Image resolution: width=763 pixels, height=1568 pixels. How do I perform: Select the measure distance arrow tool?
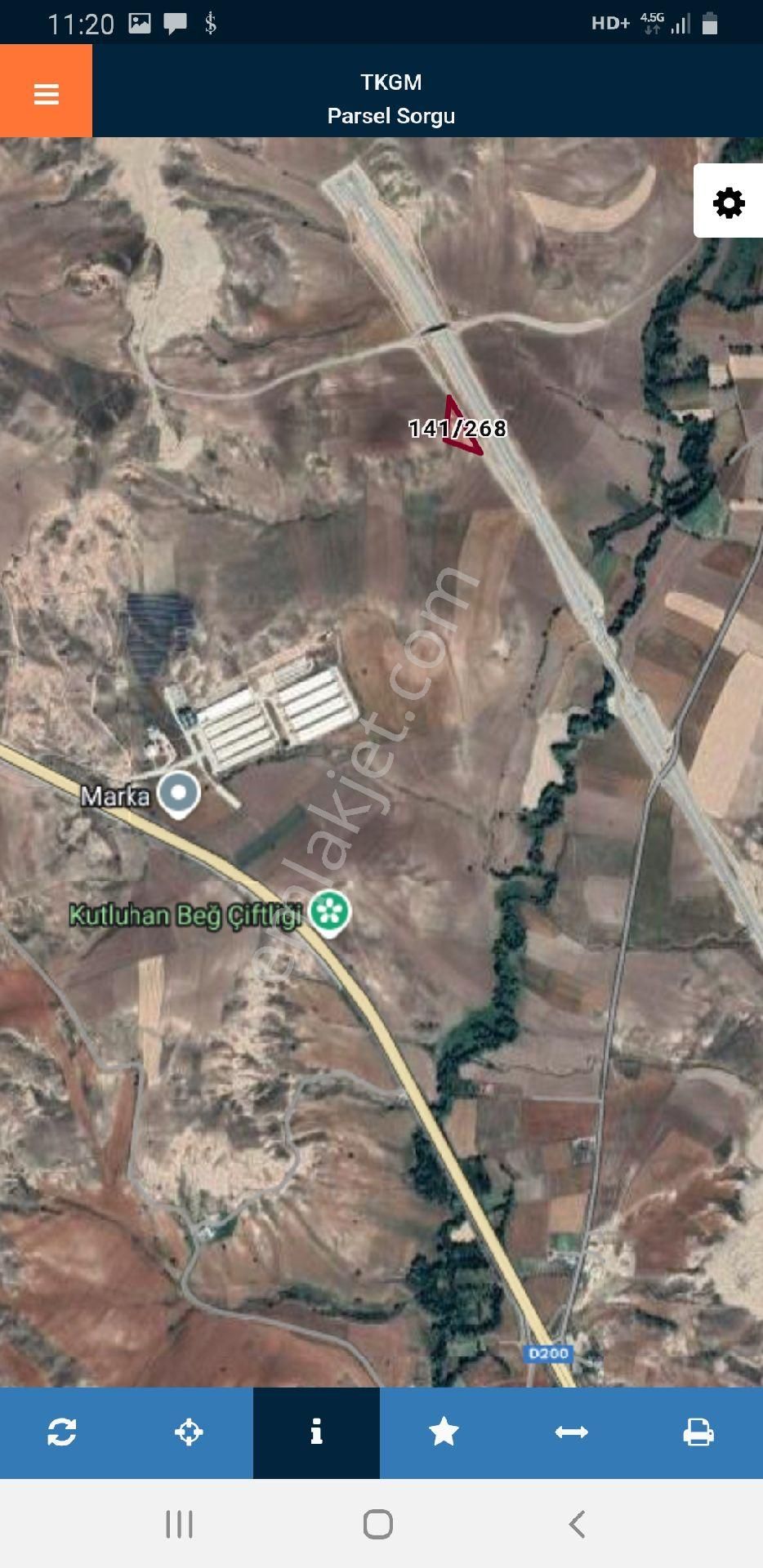[x=571, y=1432]
